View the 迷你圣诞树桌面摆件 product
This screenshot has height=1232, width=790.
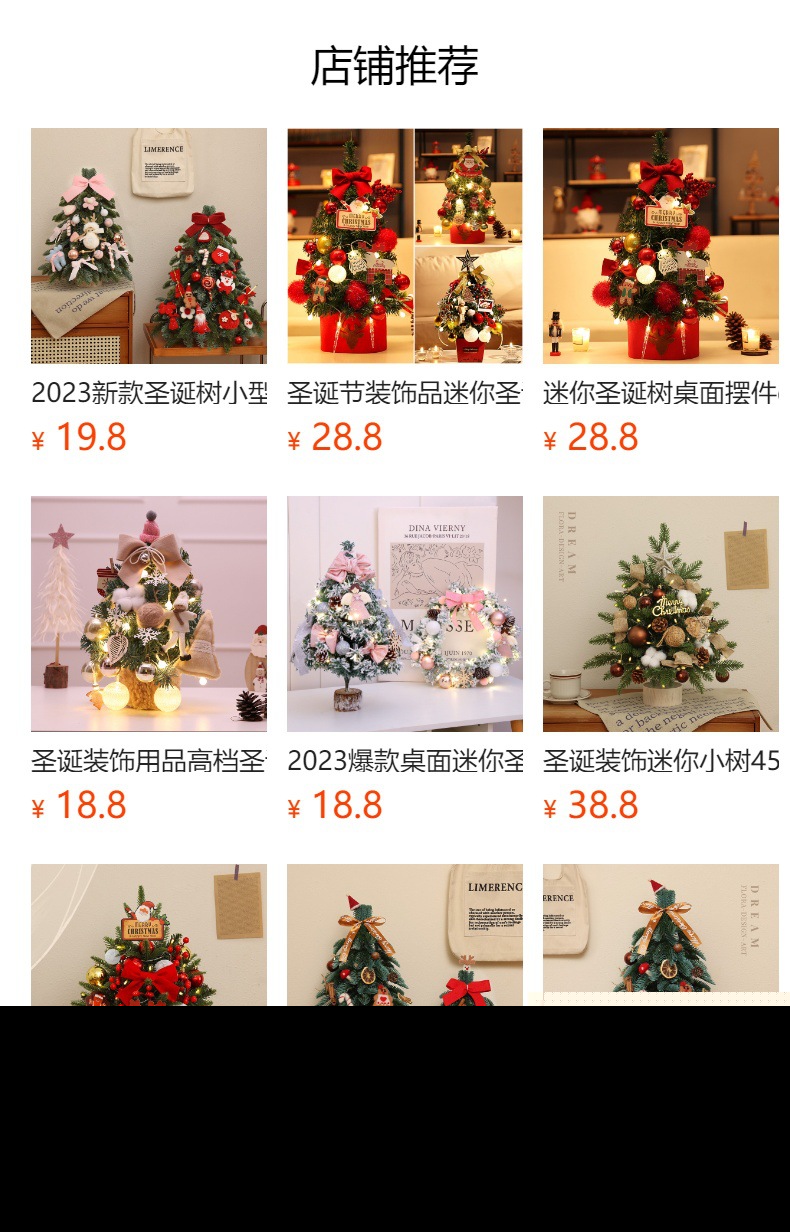[x=660, y=246]
